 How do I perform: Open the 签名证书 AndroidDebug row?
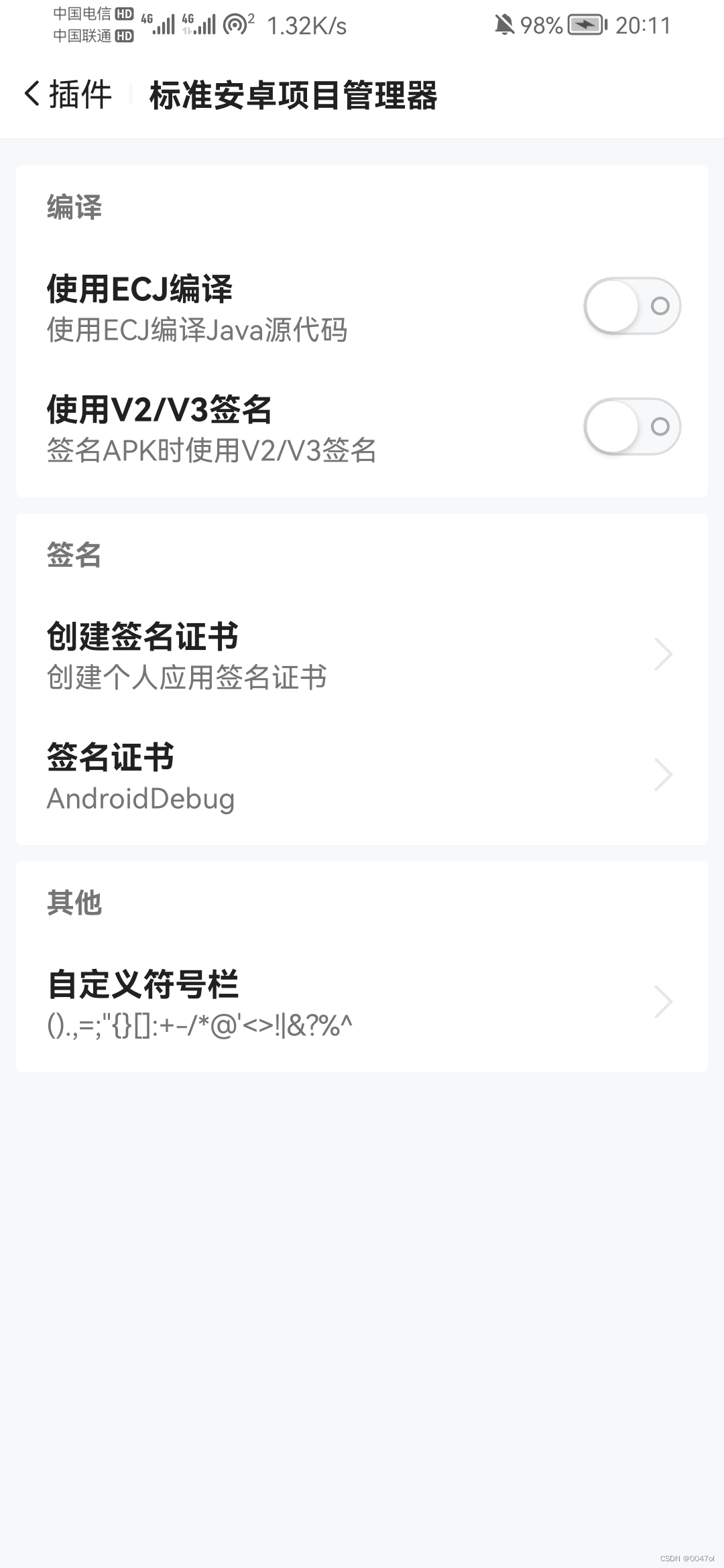(x=362, y=775)
